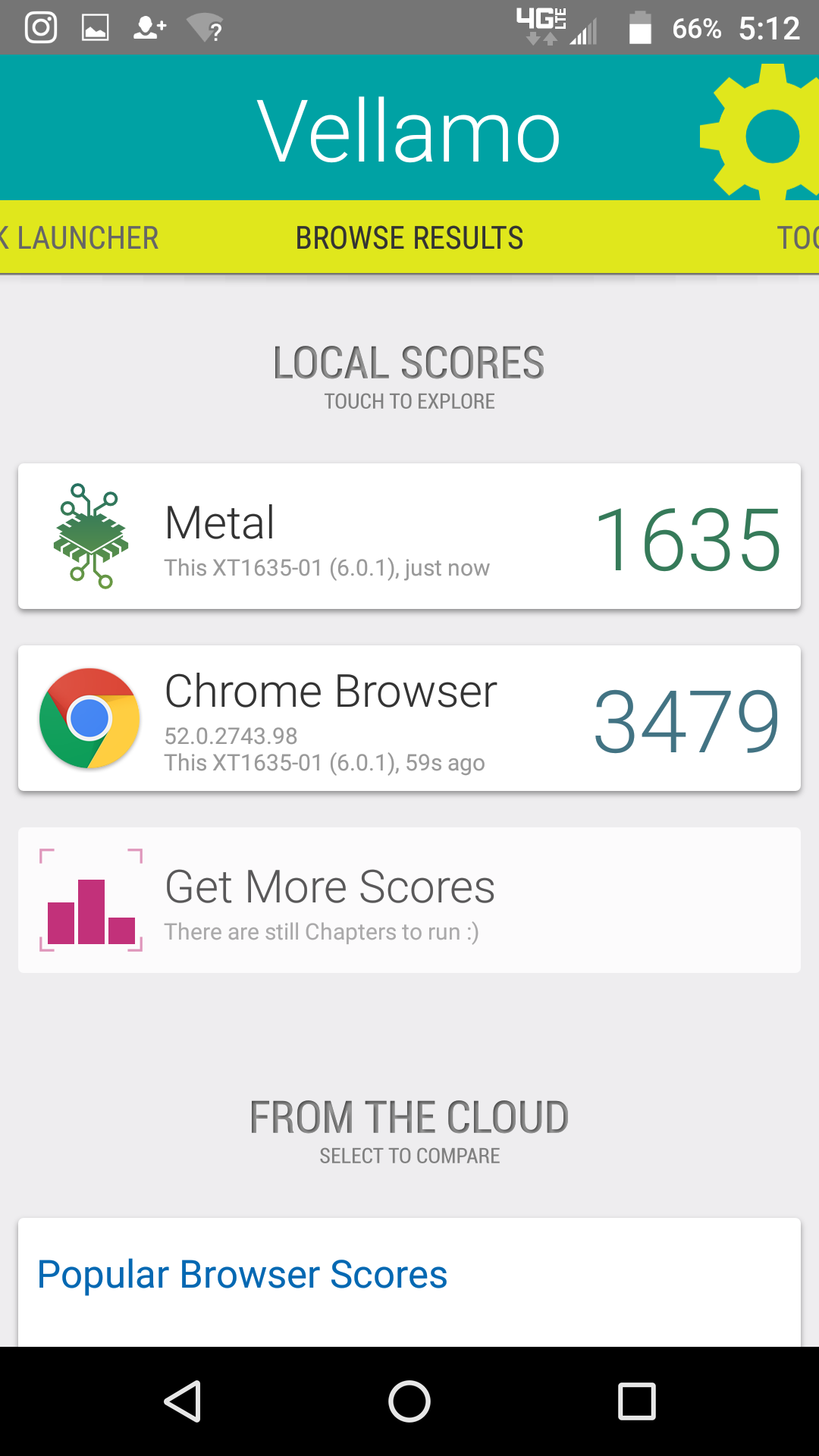819x1456 pixels.
Task: Go back using the system back button
Action: coord(183,1401)
